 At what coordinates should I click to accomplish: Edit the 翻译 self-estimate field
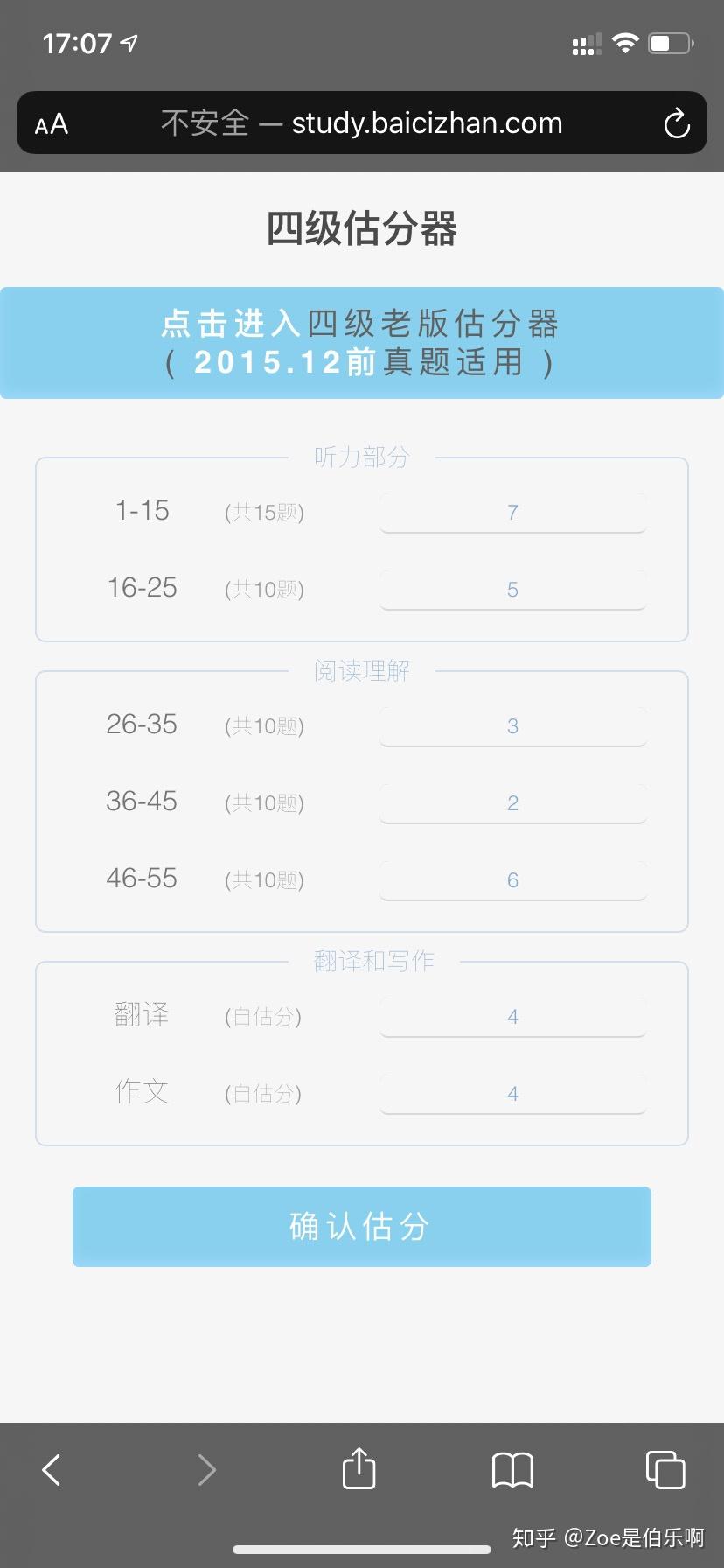pyautogui.click(x=512, y=1017)
